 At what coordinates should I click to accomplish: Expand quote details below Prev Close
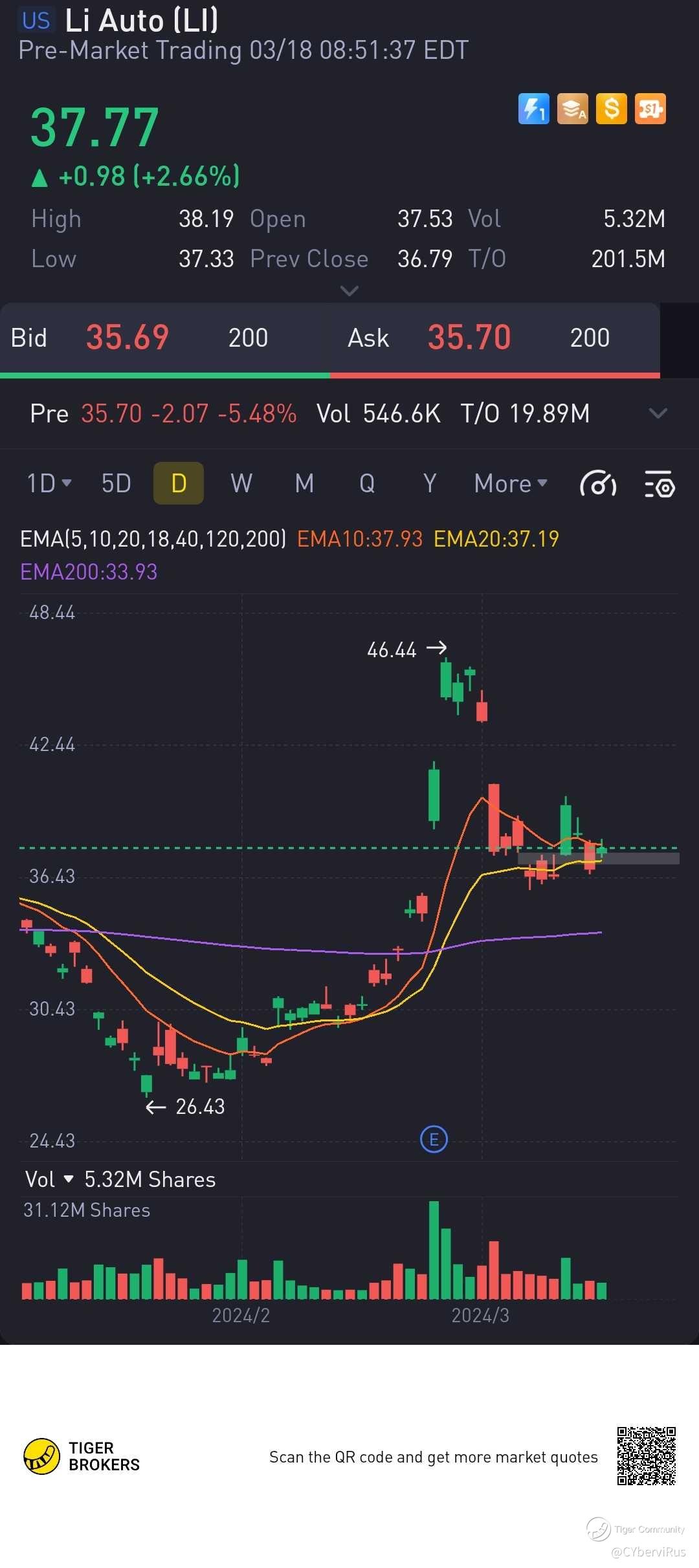pyautogui.click(x=349, y=291)
